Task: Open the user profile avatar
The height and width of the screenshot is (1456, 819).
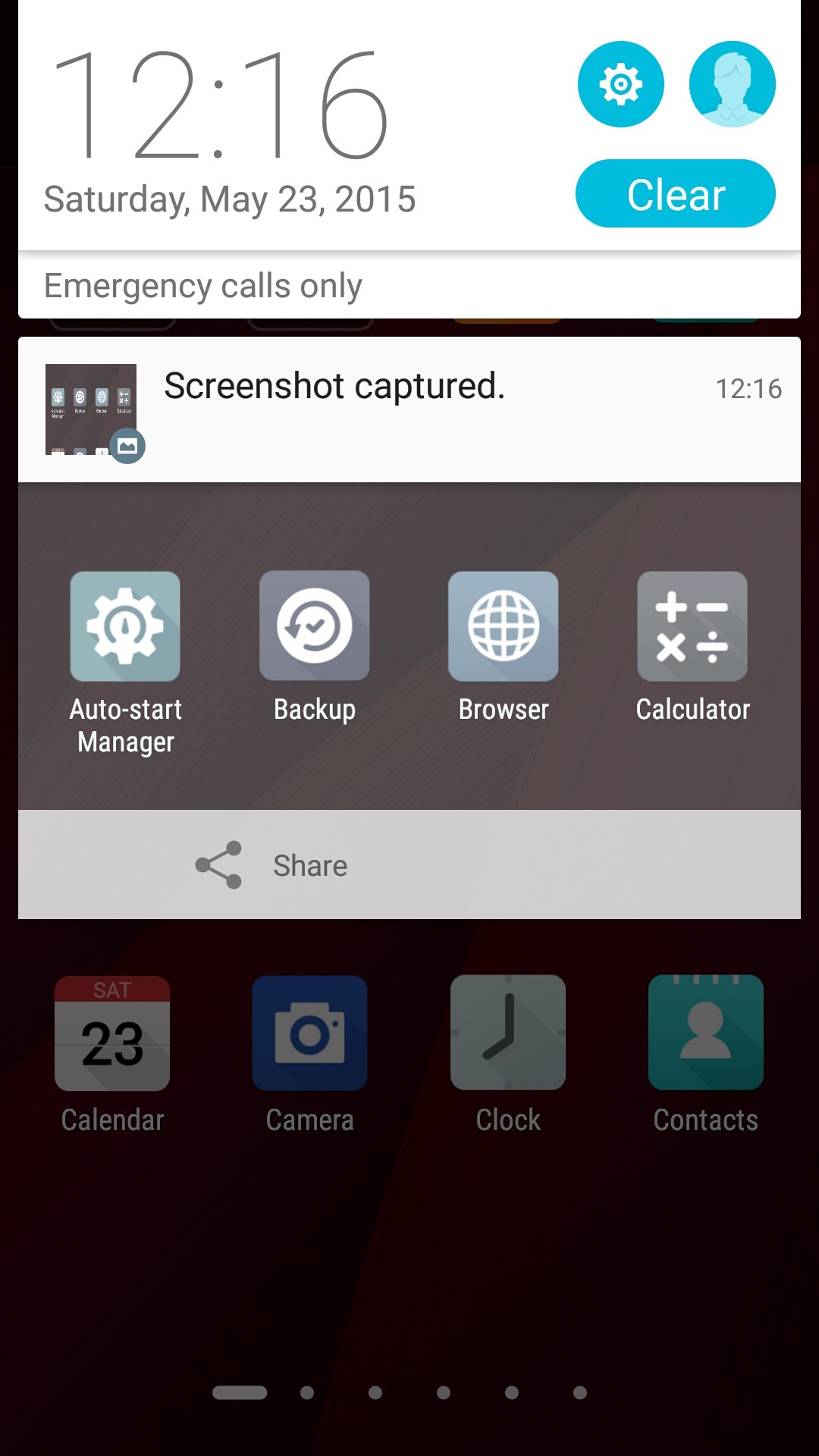Action: [732, 84]
